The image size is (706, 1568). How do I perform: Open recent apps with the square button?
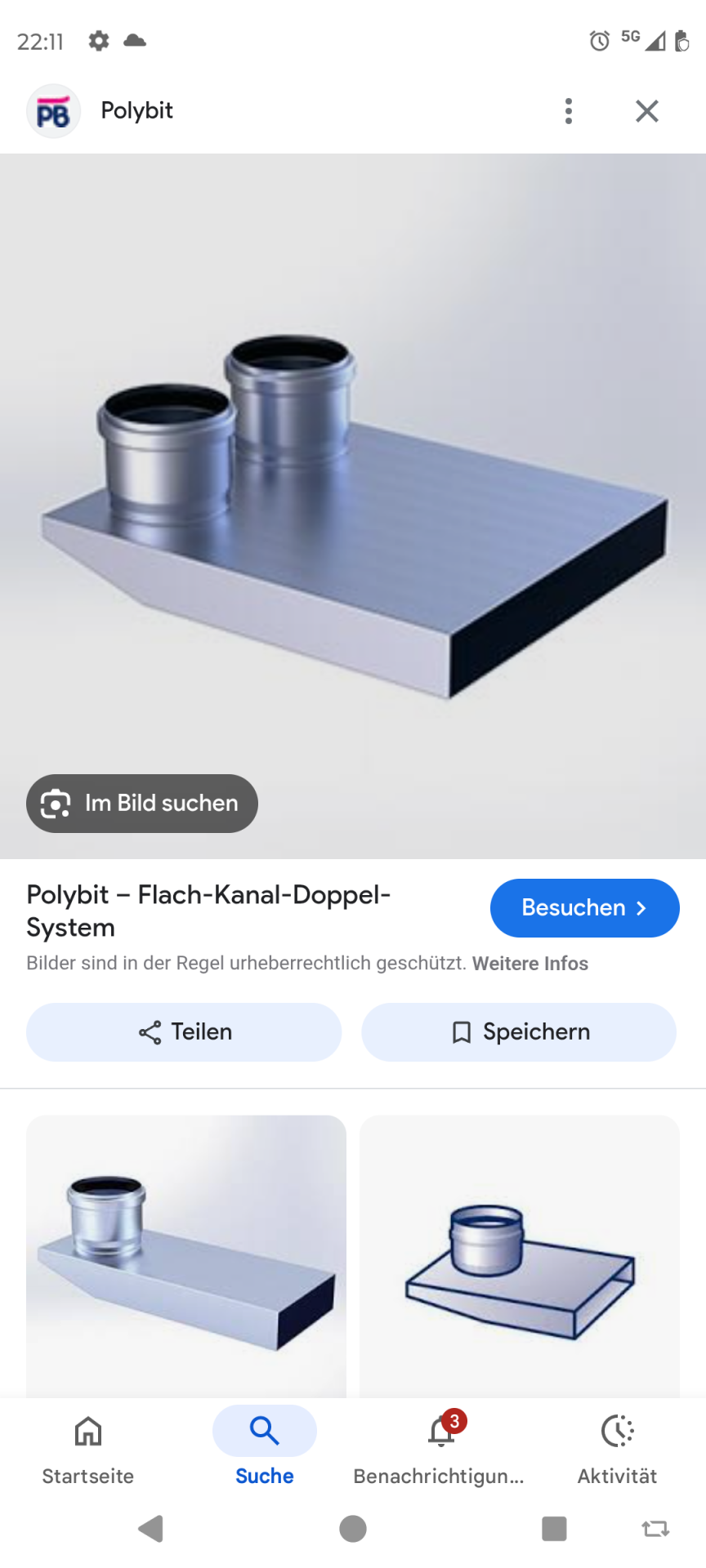(554, 1529)
